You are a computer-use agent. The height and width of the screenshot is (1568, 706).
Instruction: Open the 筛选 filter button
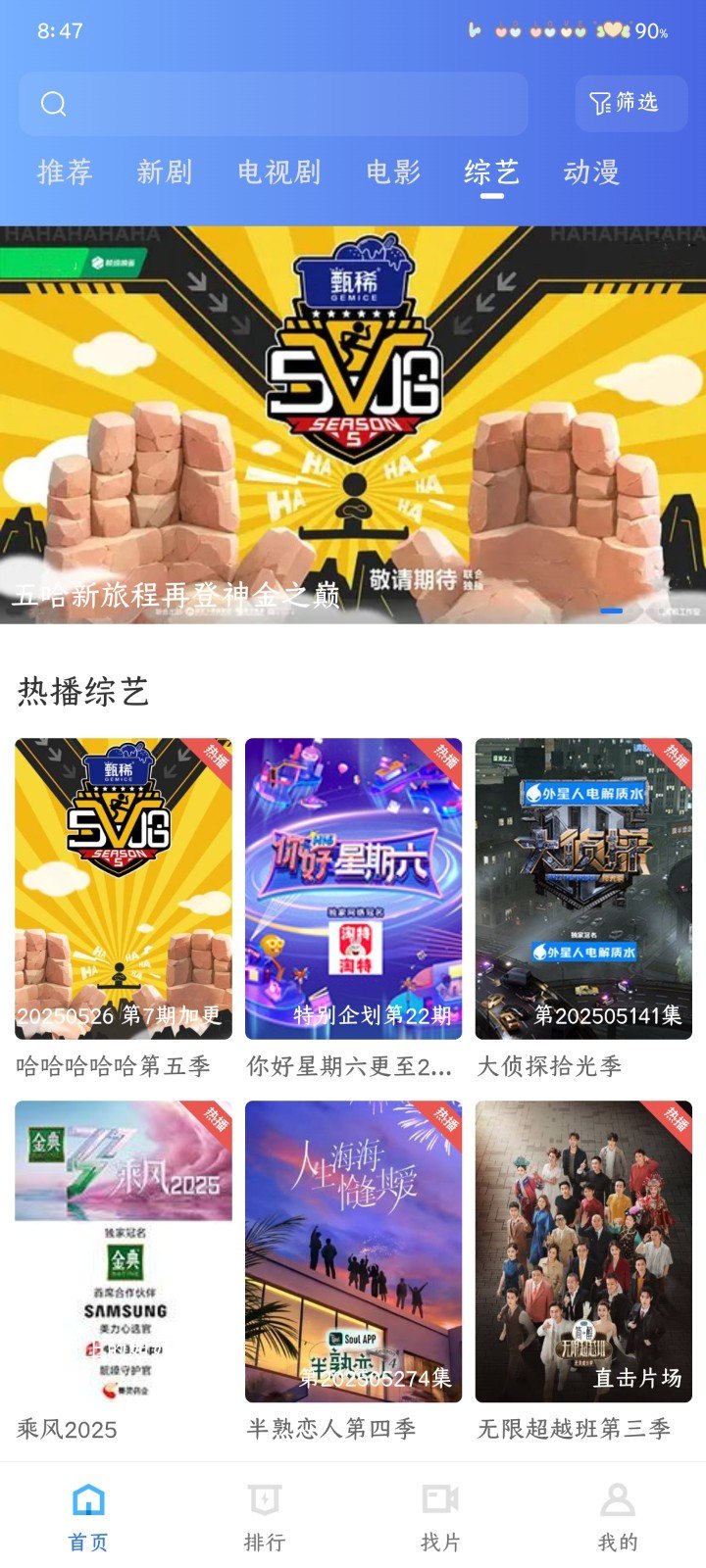[630, 104]
